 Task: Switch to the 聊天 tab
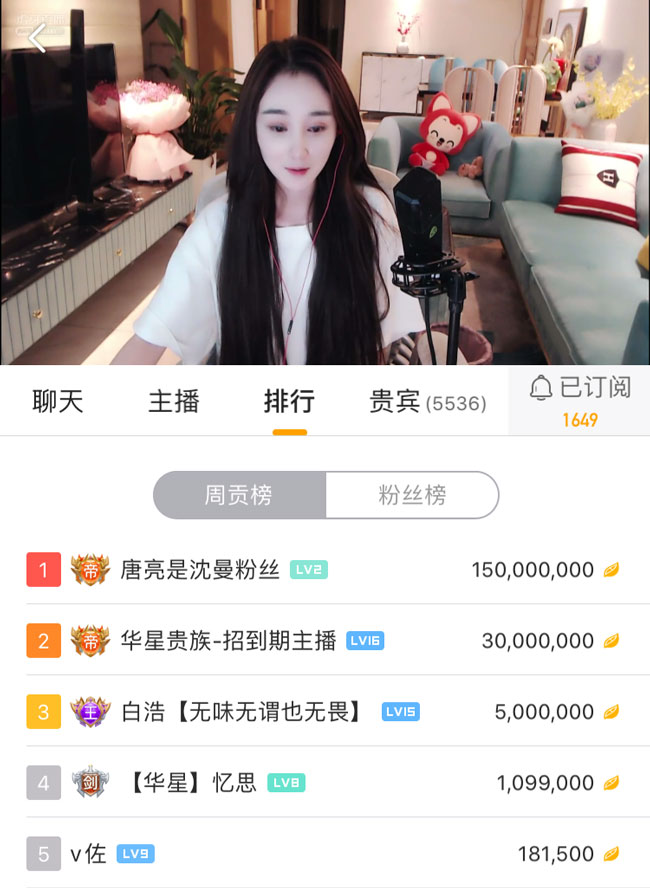point(58,402)
